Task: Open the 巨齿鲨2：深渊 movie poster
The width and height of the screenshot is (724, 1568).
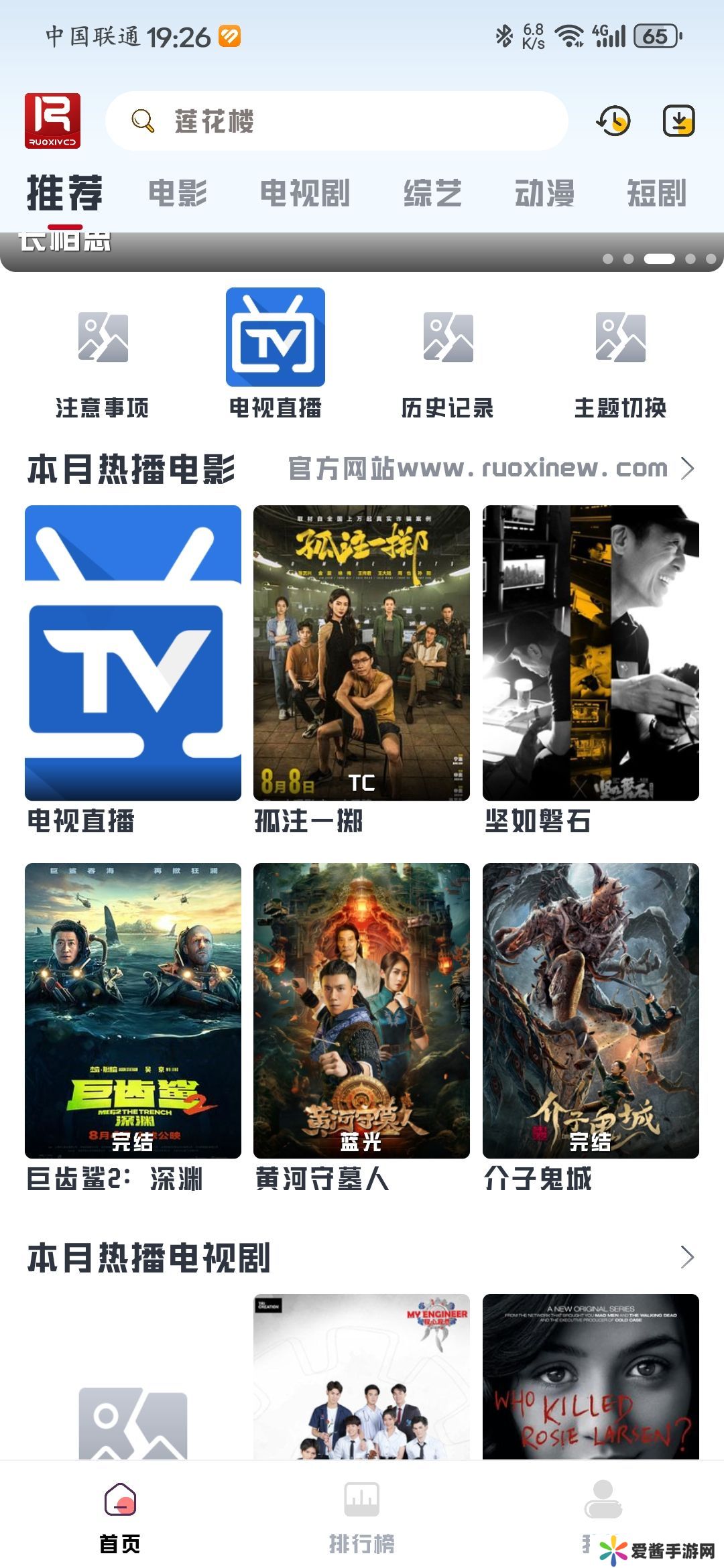Action: click(133, 1010)
